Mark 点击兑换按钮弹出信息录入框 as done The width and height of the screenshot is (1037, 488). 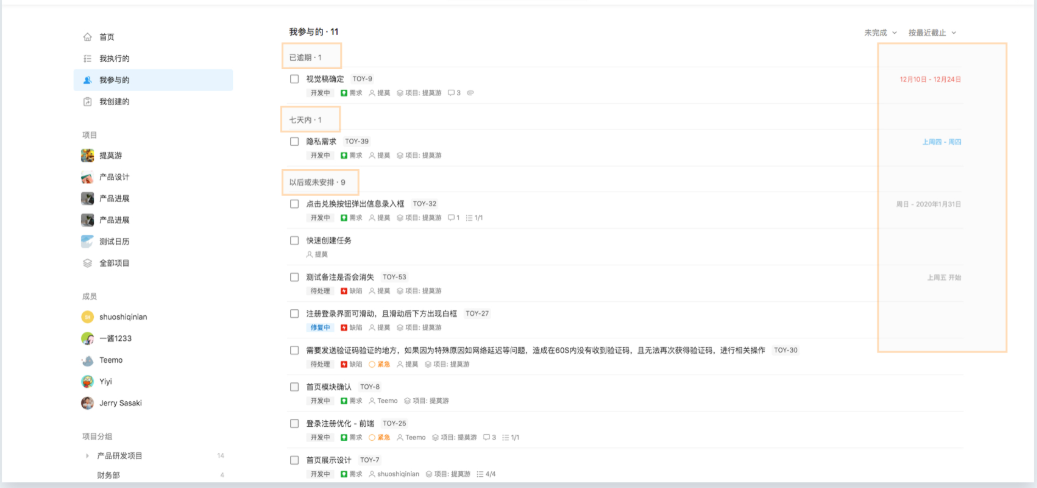click(x=294, y=204)
